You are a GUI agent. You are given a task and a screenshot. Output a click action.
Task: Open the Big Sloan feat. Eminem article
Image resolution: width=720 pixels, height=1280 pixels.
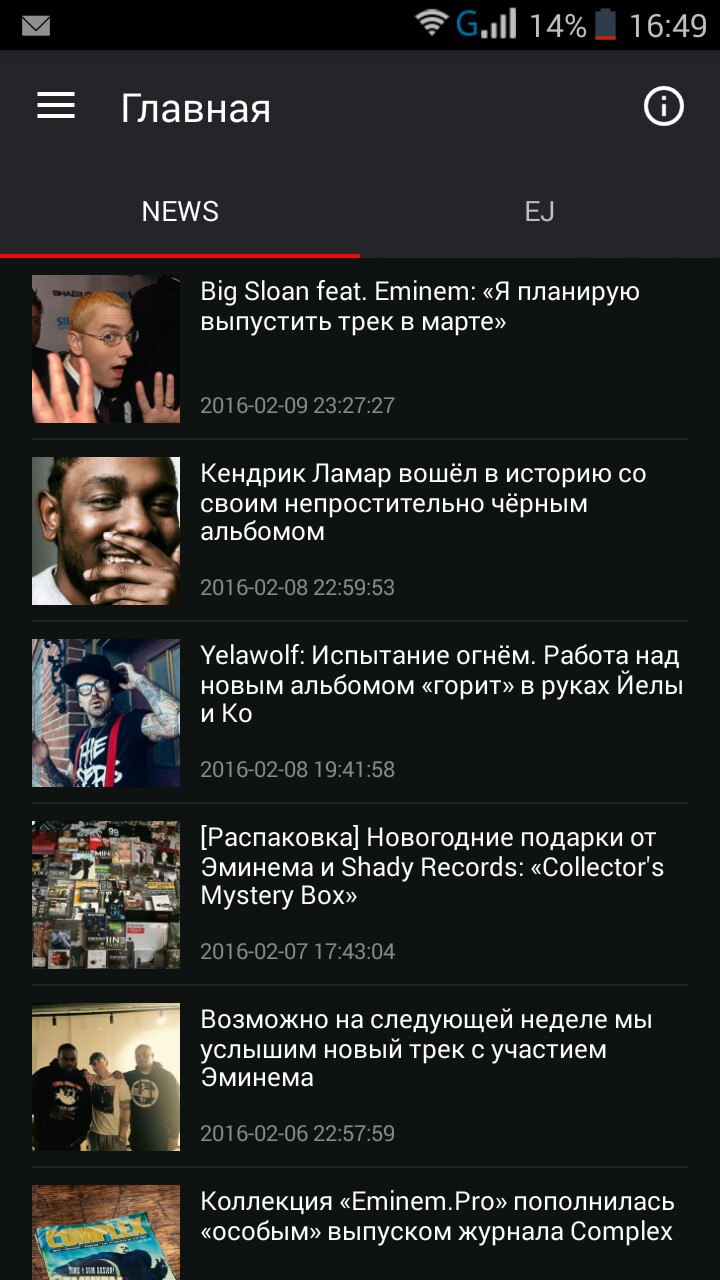(x=360, y=349)
